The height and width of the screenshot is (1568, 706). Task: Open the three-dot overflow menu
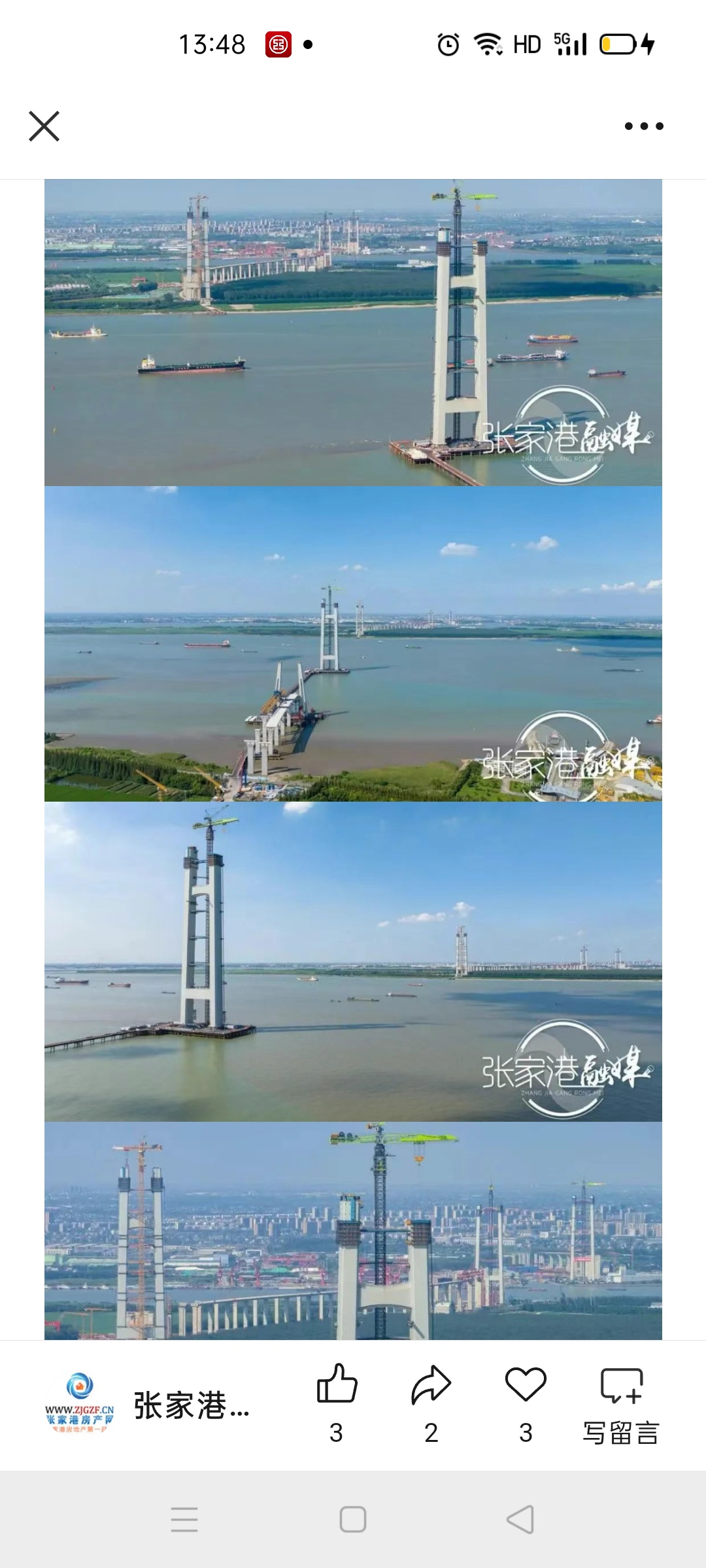pos(643,126)
